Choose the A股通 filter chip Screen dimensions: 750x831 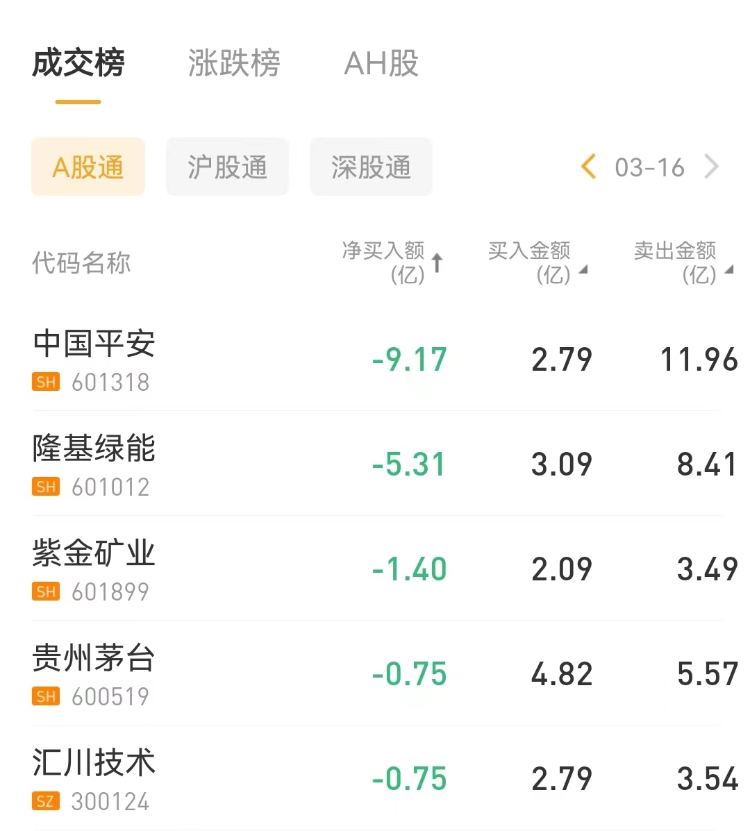[88, 167]
